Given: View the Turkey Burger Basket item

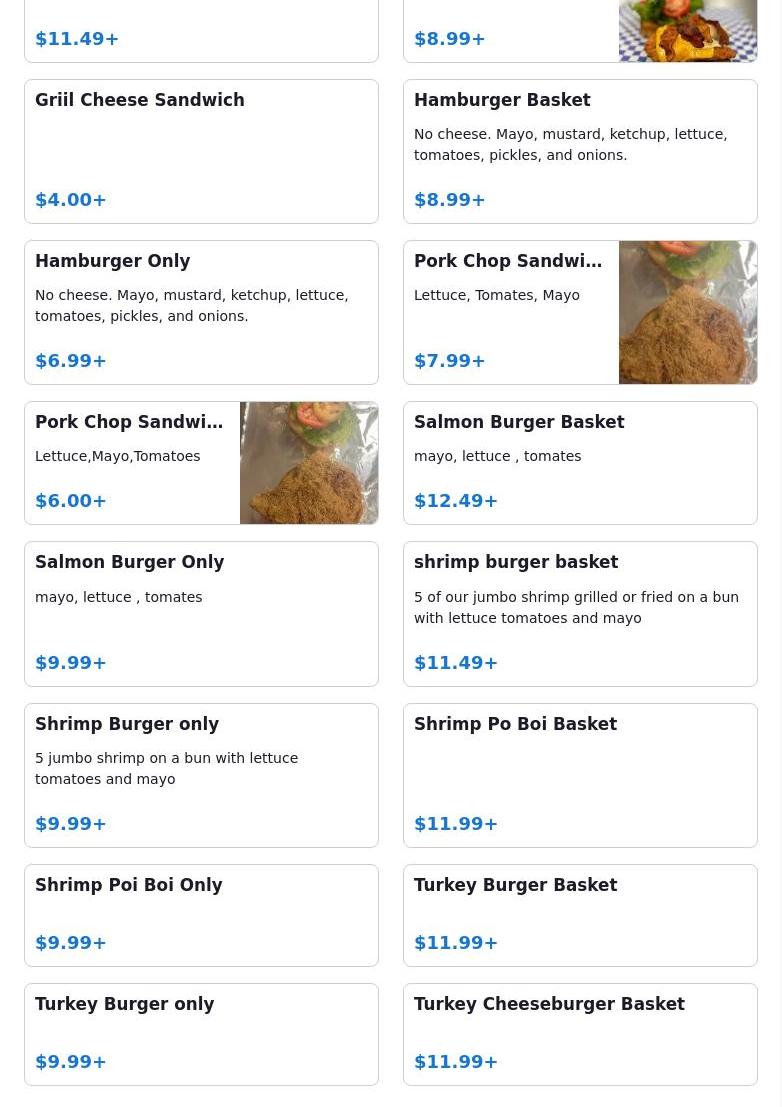Looking at the screenshot, I should pos(580,915).
